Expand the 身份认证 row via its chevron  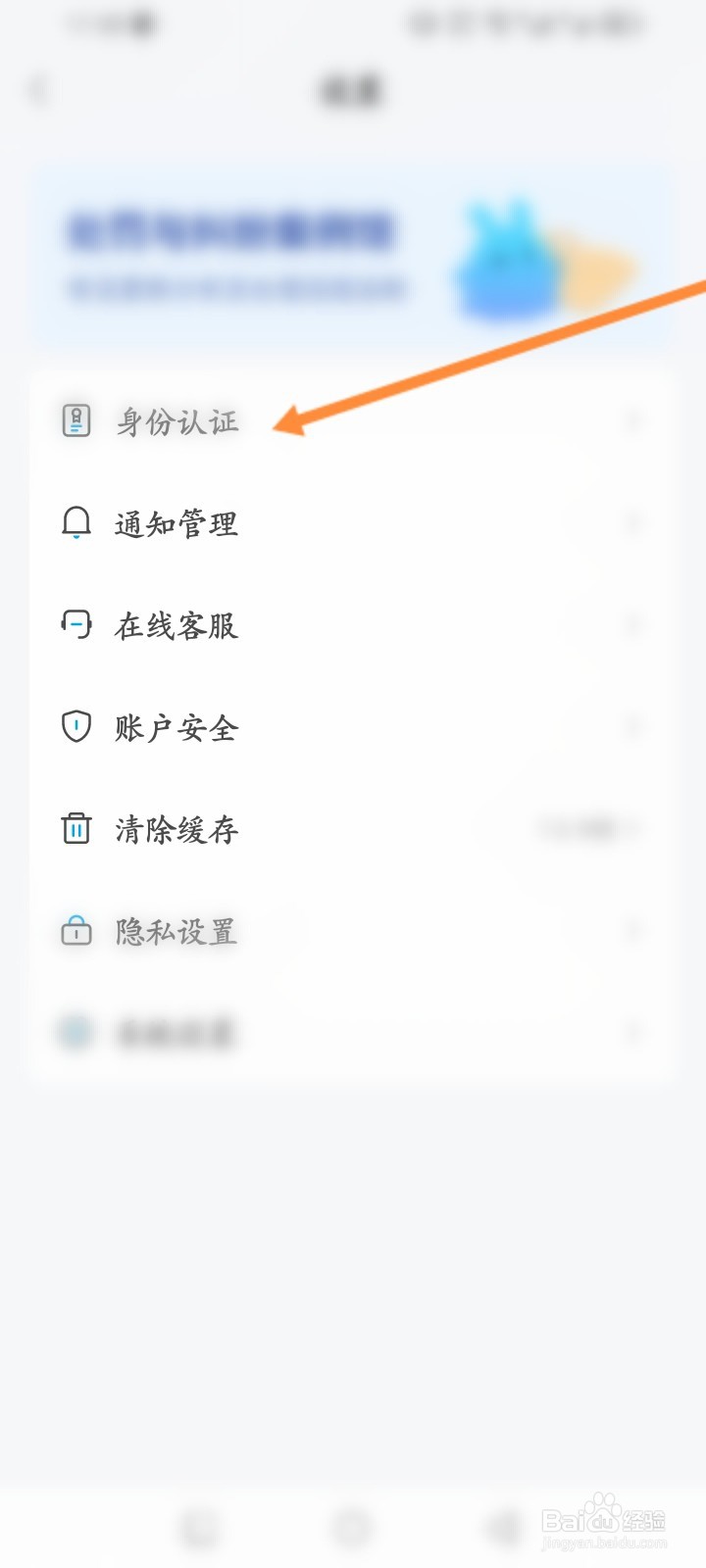pos(635,419)
